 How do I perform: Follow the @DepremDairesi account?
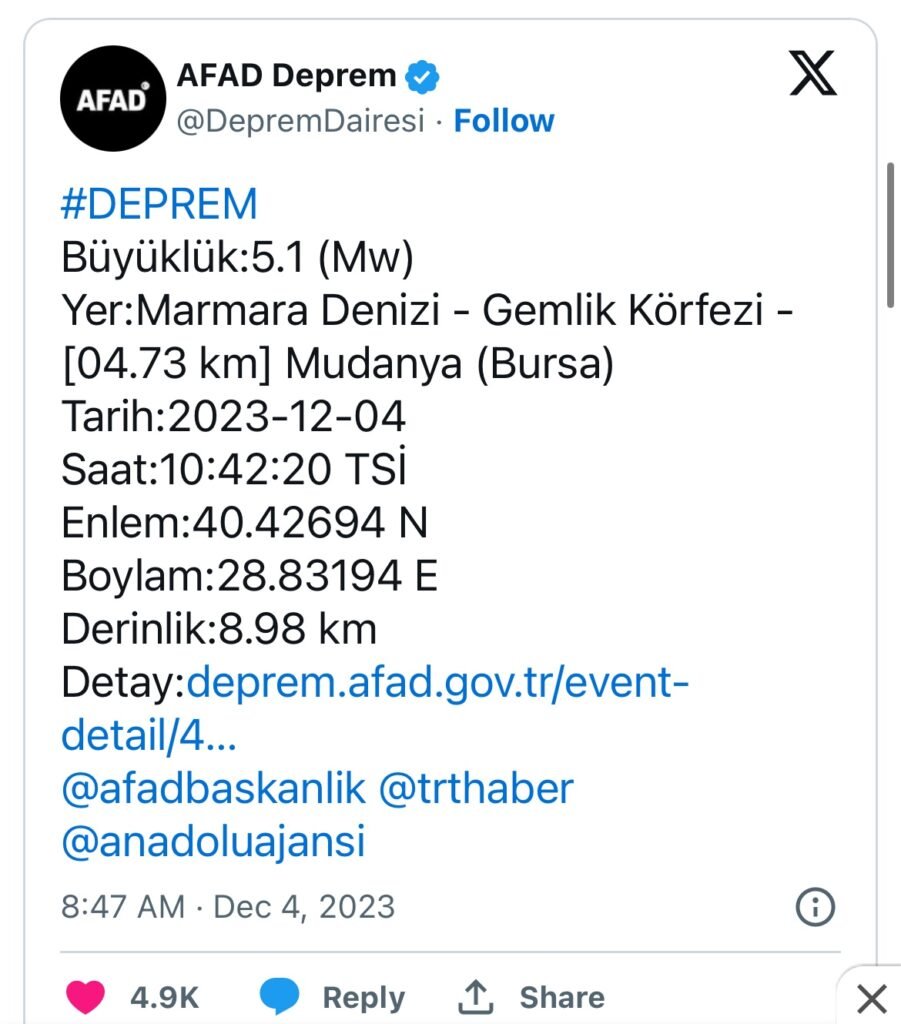[503, 121]
